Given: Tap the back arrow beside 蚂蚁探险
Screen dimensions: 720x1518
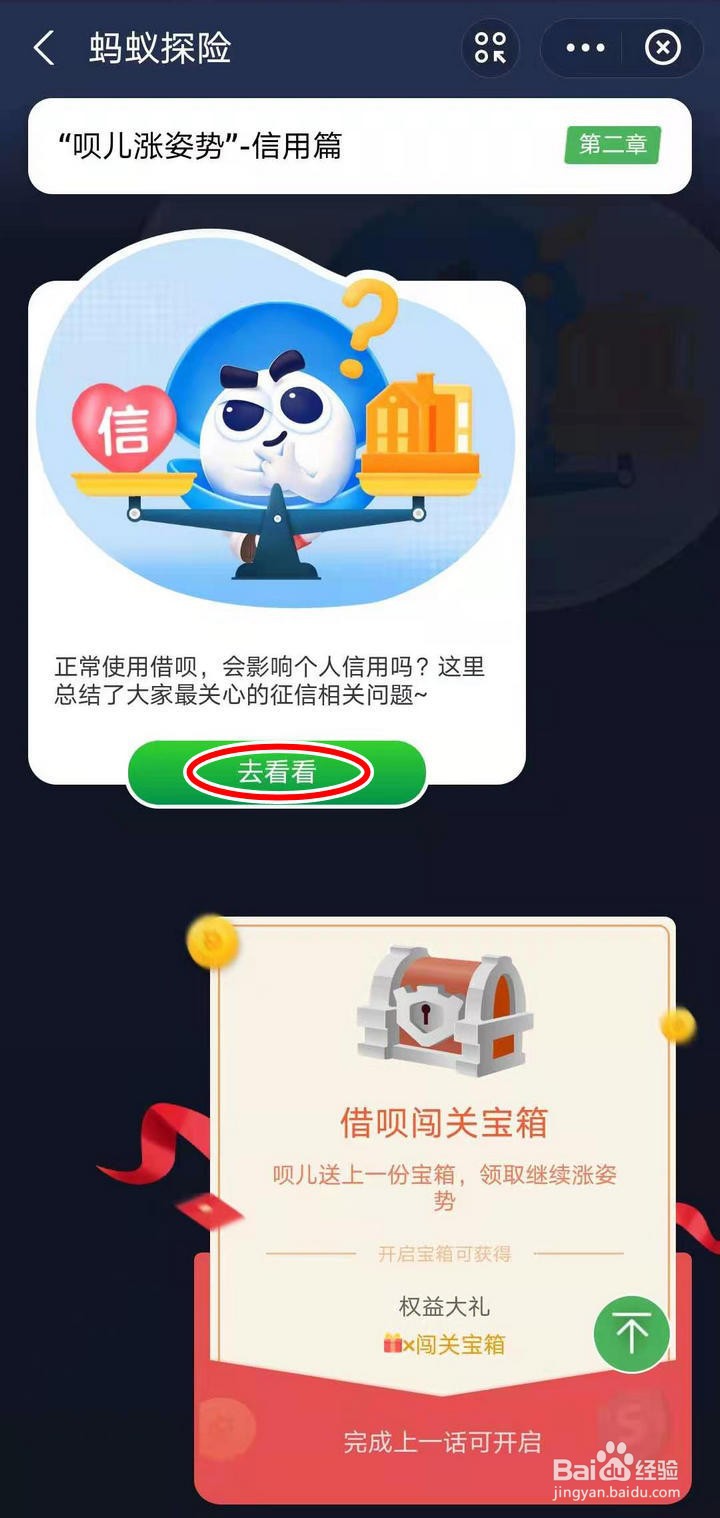Looking at the screenshot, I should (42, 47).
